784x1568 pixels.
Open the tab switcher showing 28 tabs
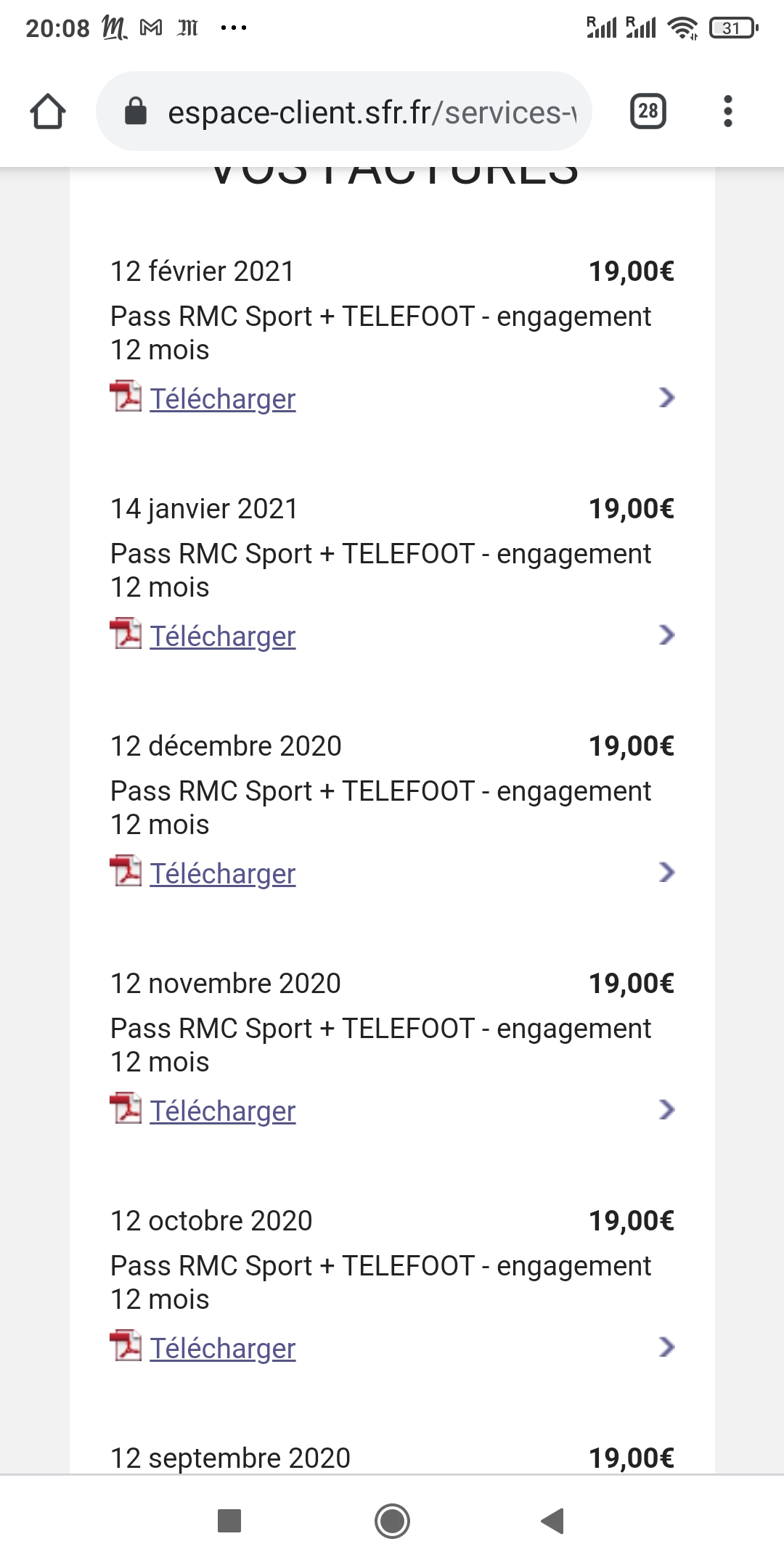pyautogui.click(x=648, y=111)
